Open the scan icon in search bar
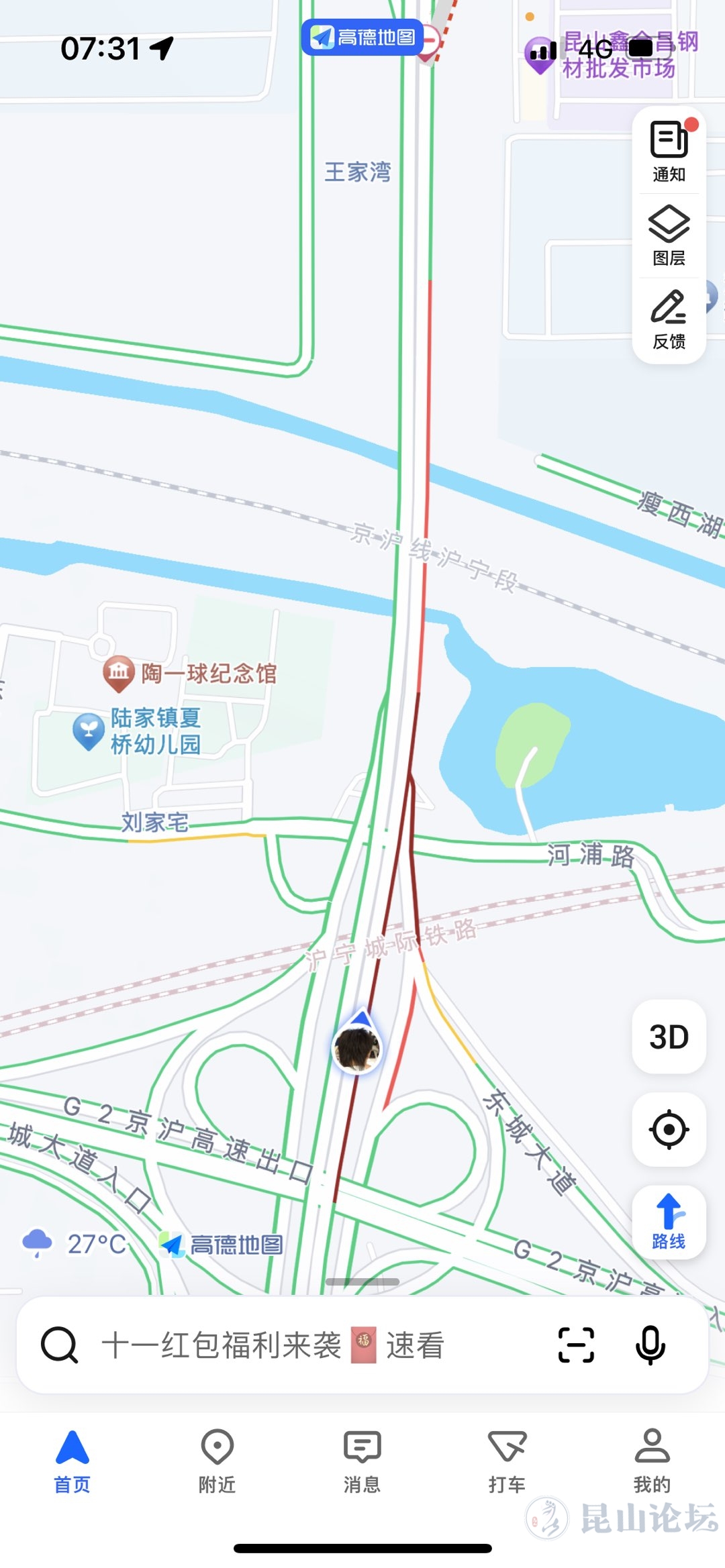The width and height of the screenshot is (725, 1568). pyautogui.click(x=576, y=1345)
